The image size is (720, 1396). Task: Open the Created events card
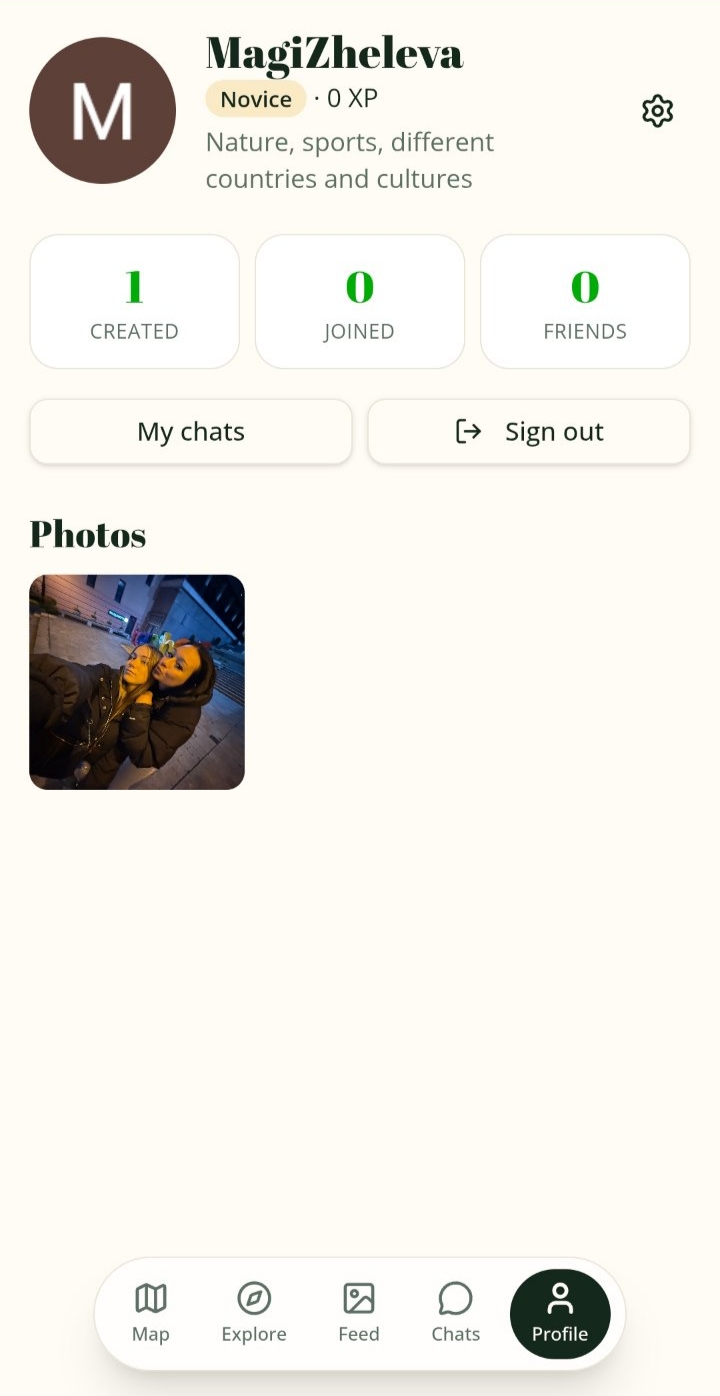135,302
